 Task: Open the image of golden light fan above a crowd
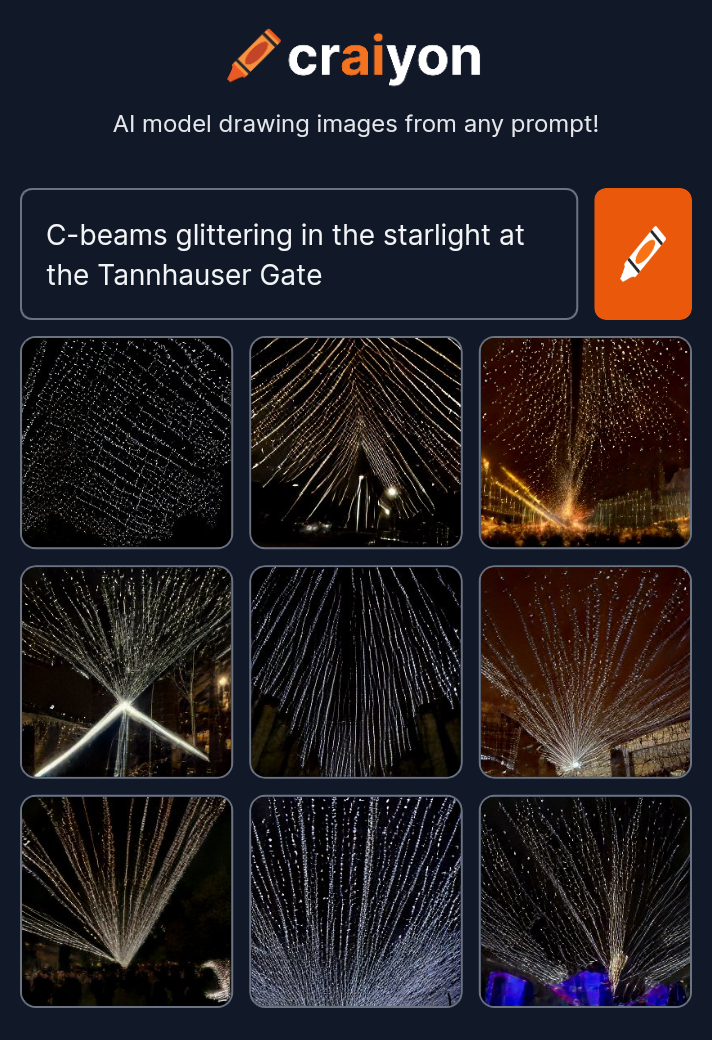coord(127,901)
